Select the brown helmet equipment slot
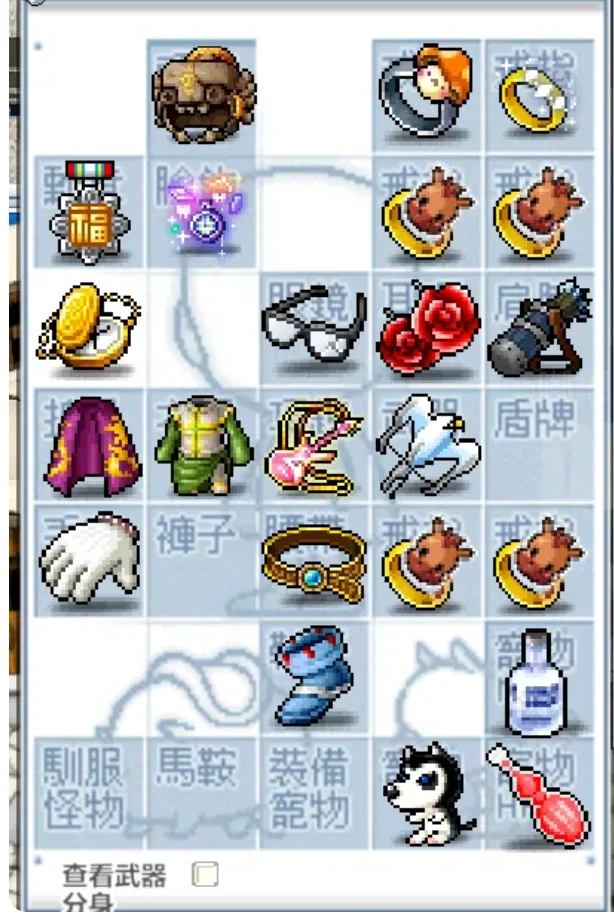 click(203, 95)
